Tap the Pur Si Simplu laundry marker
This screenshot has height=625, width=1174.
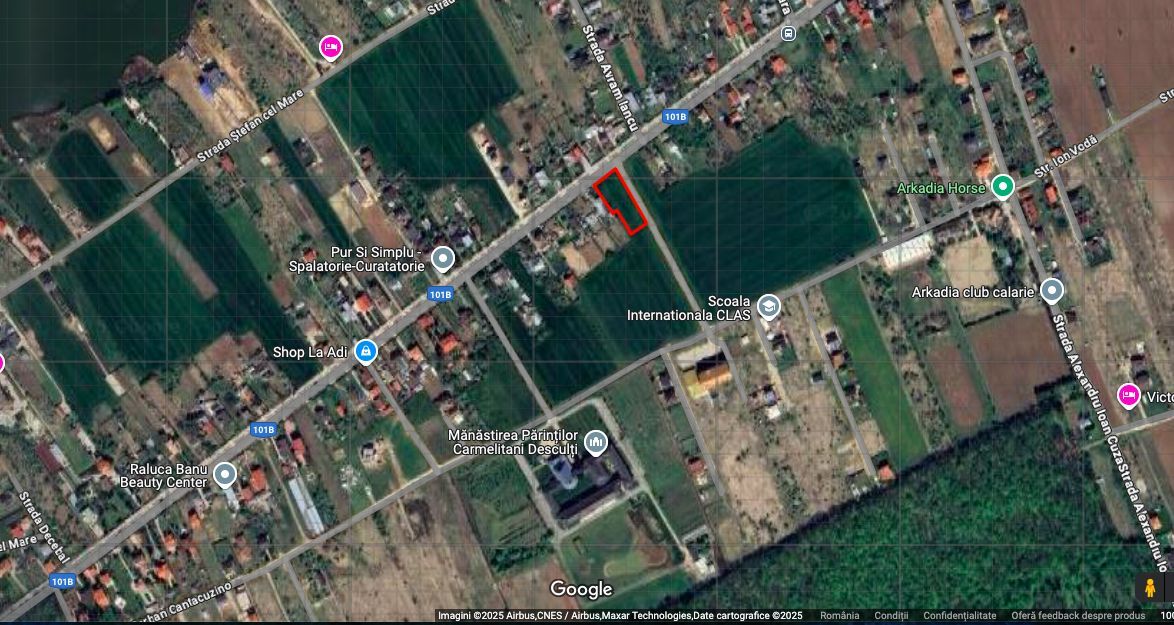coord(442,260)
